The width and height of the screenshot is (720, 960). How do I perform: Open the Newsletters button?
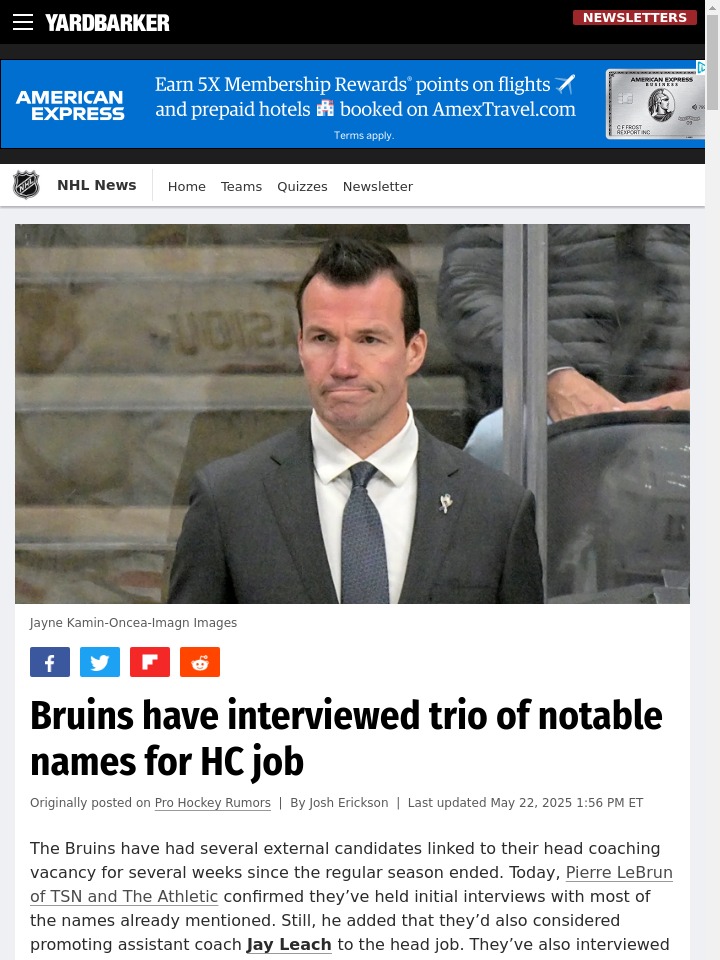pyautogui.click(x=634, y=18)
